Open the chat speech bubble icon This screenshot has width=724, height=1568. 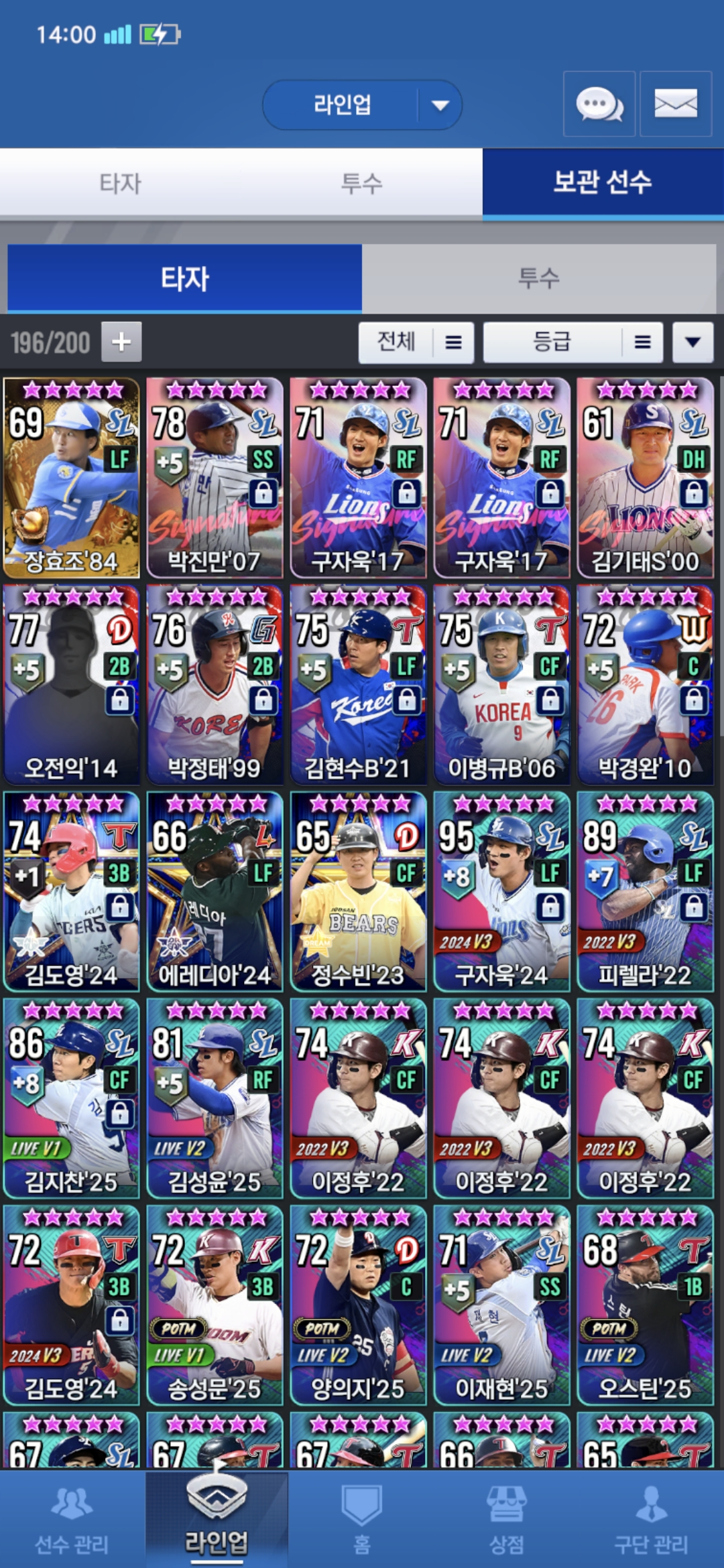point(599,105)
